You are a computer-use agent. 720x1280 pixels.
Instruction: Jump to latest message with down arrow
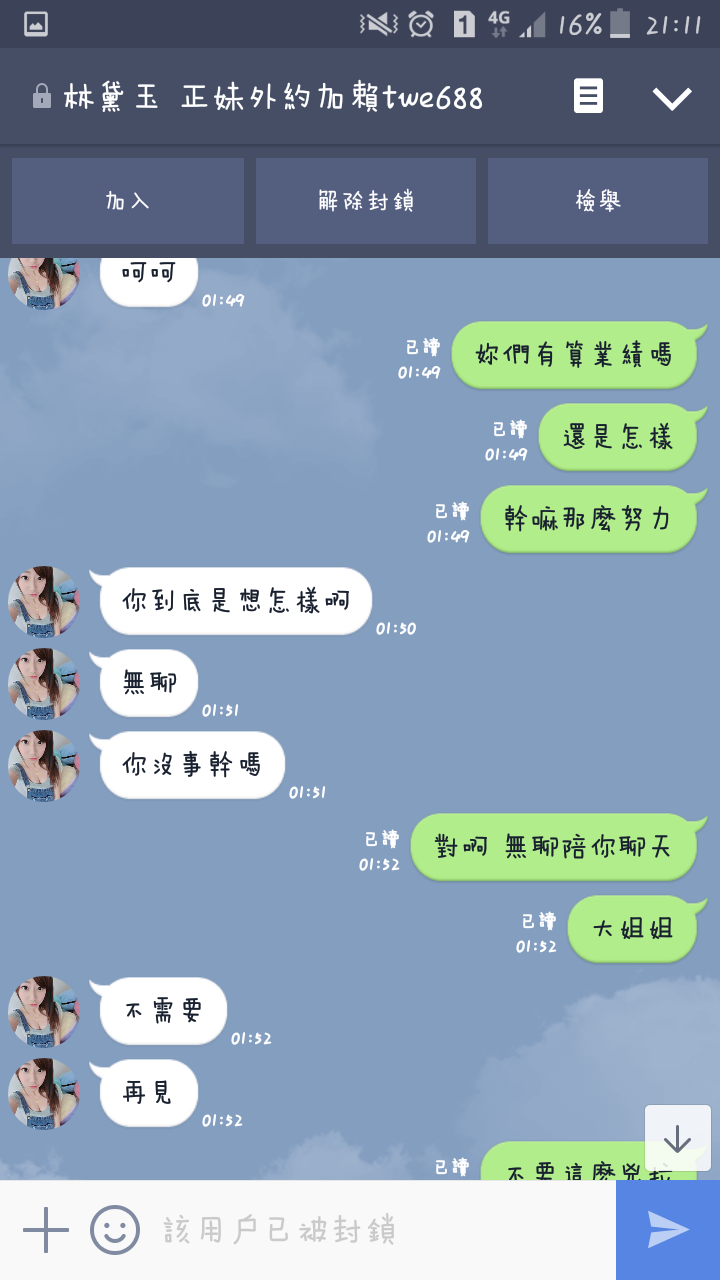(677, 1138)
